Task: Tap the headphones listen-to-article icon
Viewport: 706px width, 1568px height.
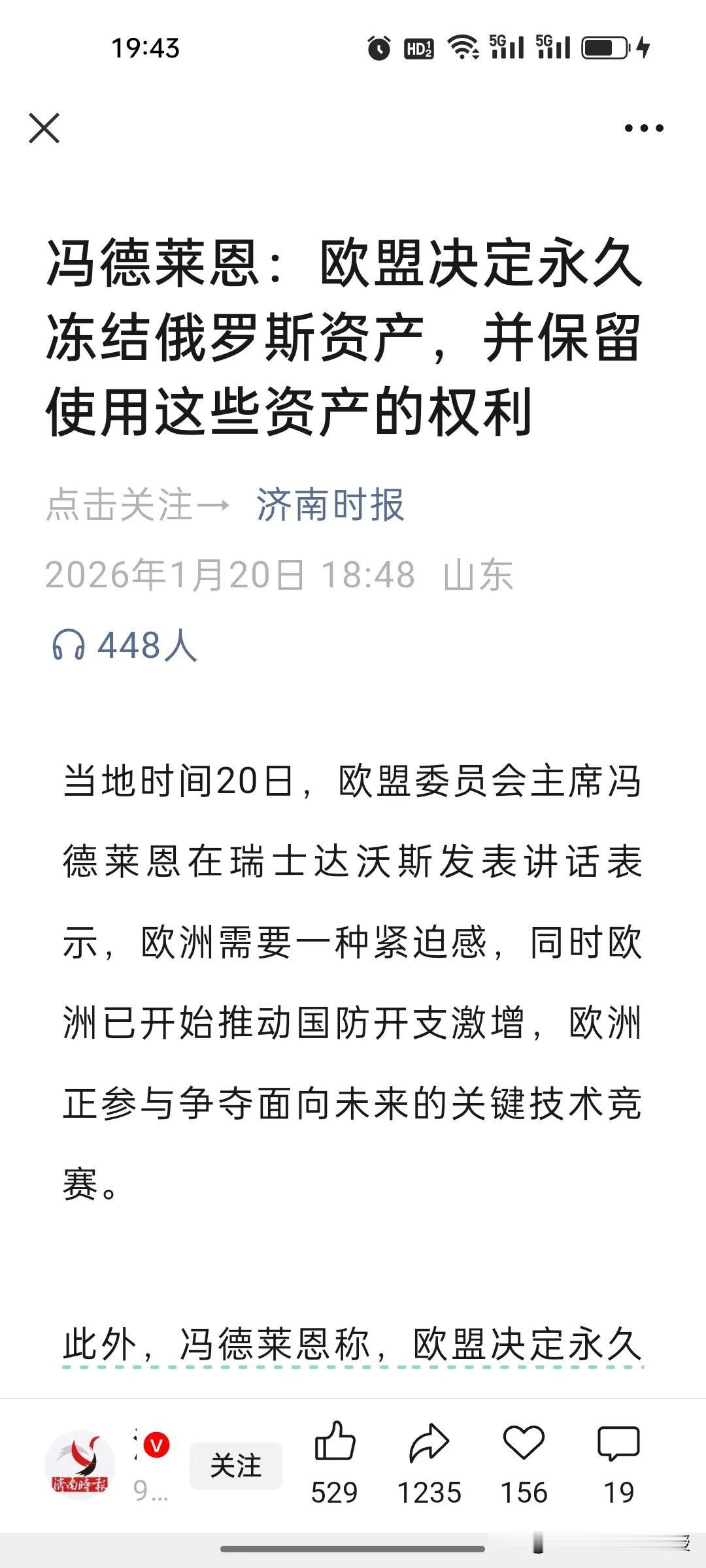Action: [70, 645]
